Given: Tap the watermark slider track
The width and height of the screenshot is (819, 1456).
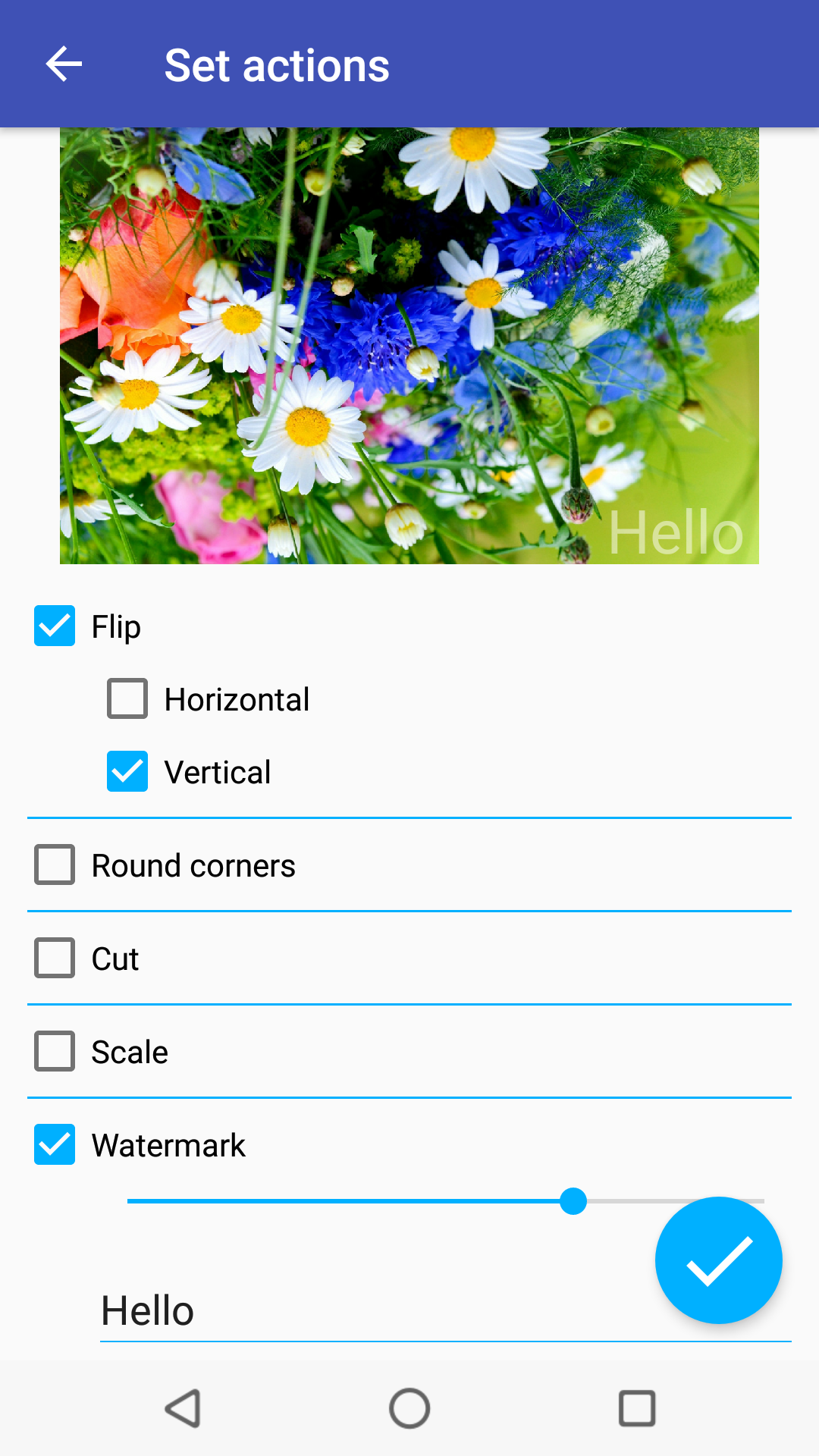Looking at the screenshot, I should click(349, 1201).
